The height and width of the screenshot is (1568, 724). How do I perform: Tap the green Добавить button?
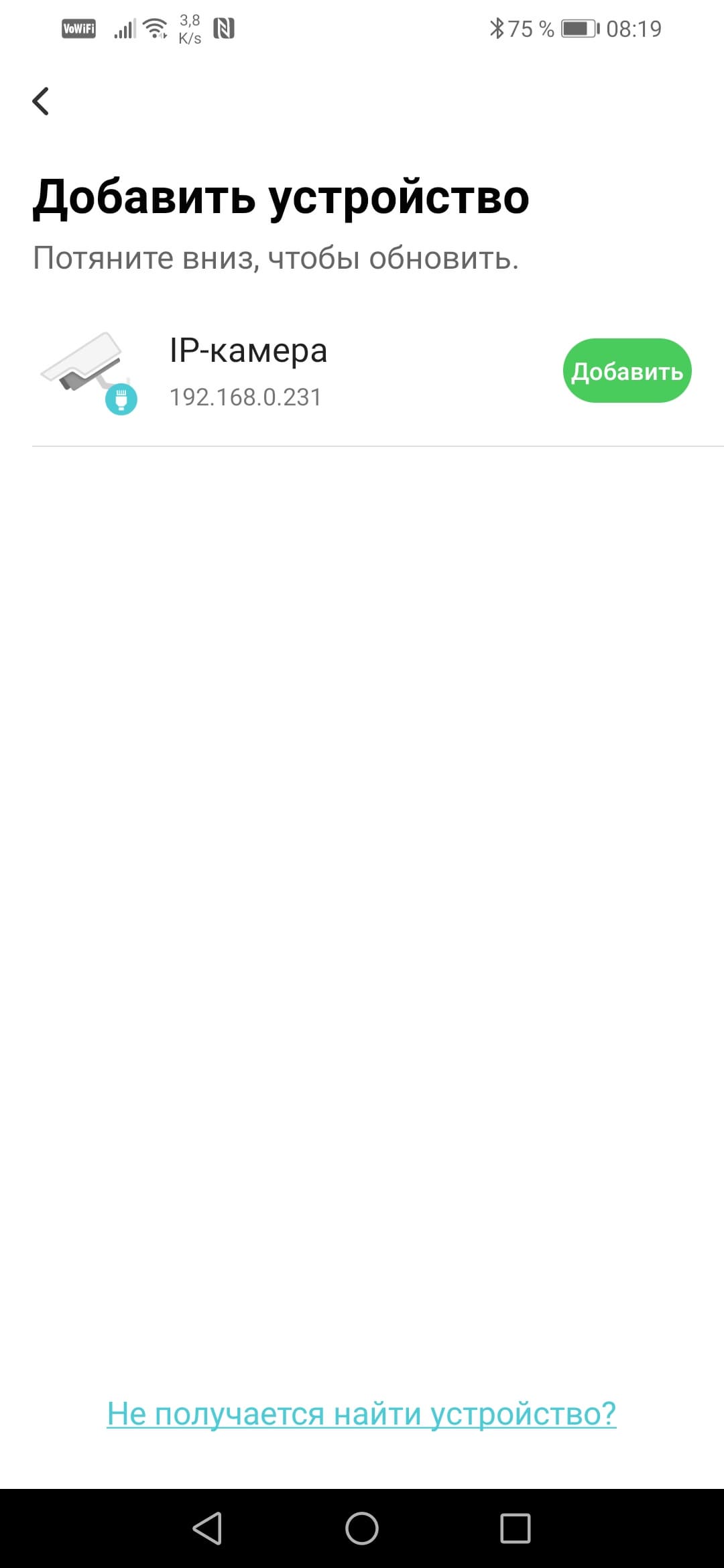tap(627, 371)
